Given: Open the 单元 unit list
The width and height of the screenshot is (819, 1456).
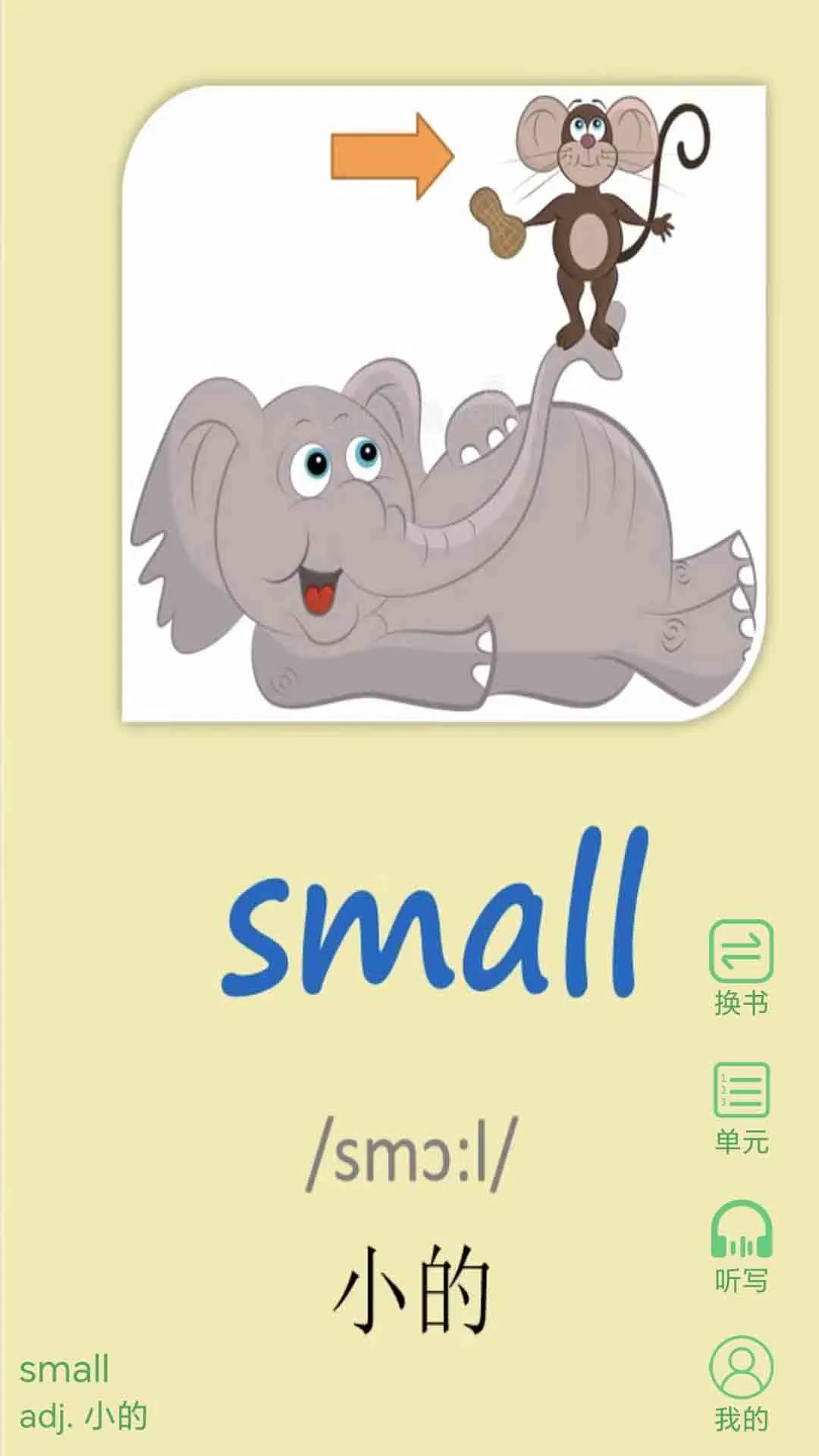Looking at the screenshot, I should [741, 1106].
